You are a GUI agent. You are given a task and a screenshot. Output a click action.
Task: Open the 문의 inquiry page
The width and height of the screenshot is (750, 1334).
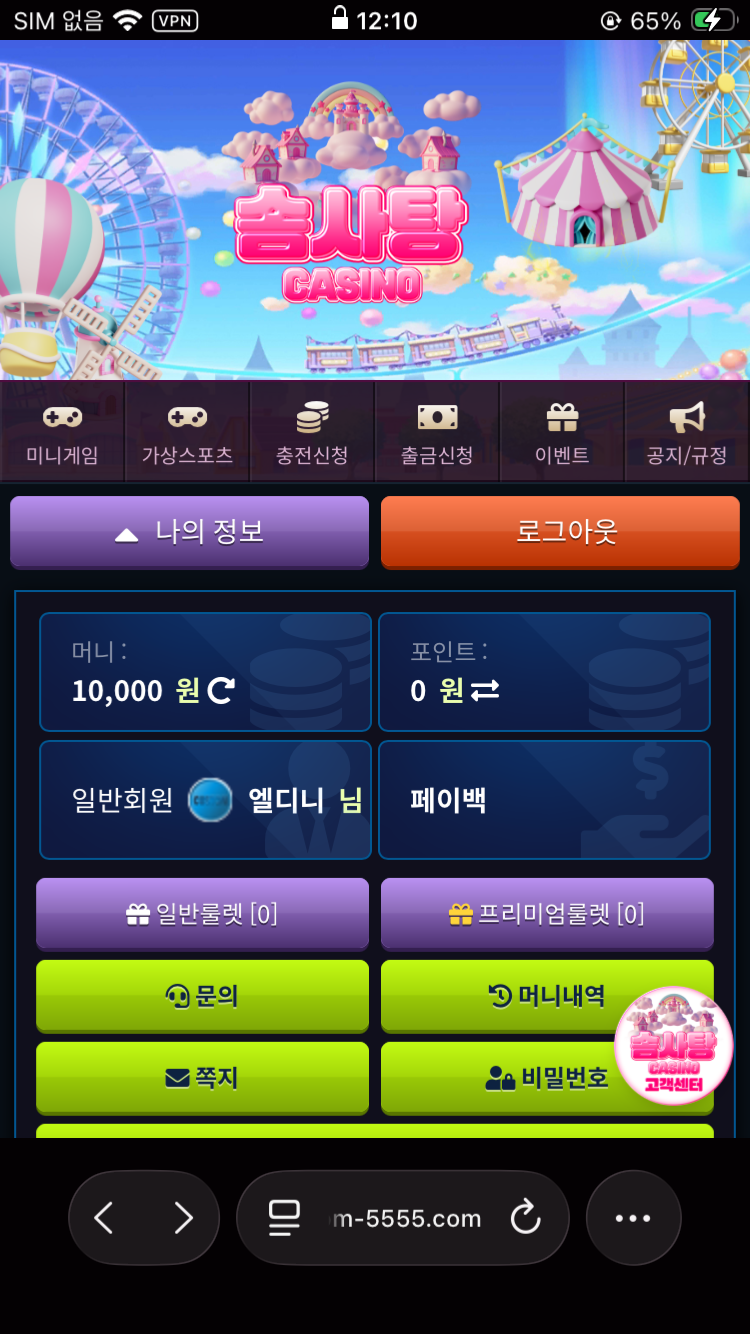(x=202, y=995)
